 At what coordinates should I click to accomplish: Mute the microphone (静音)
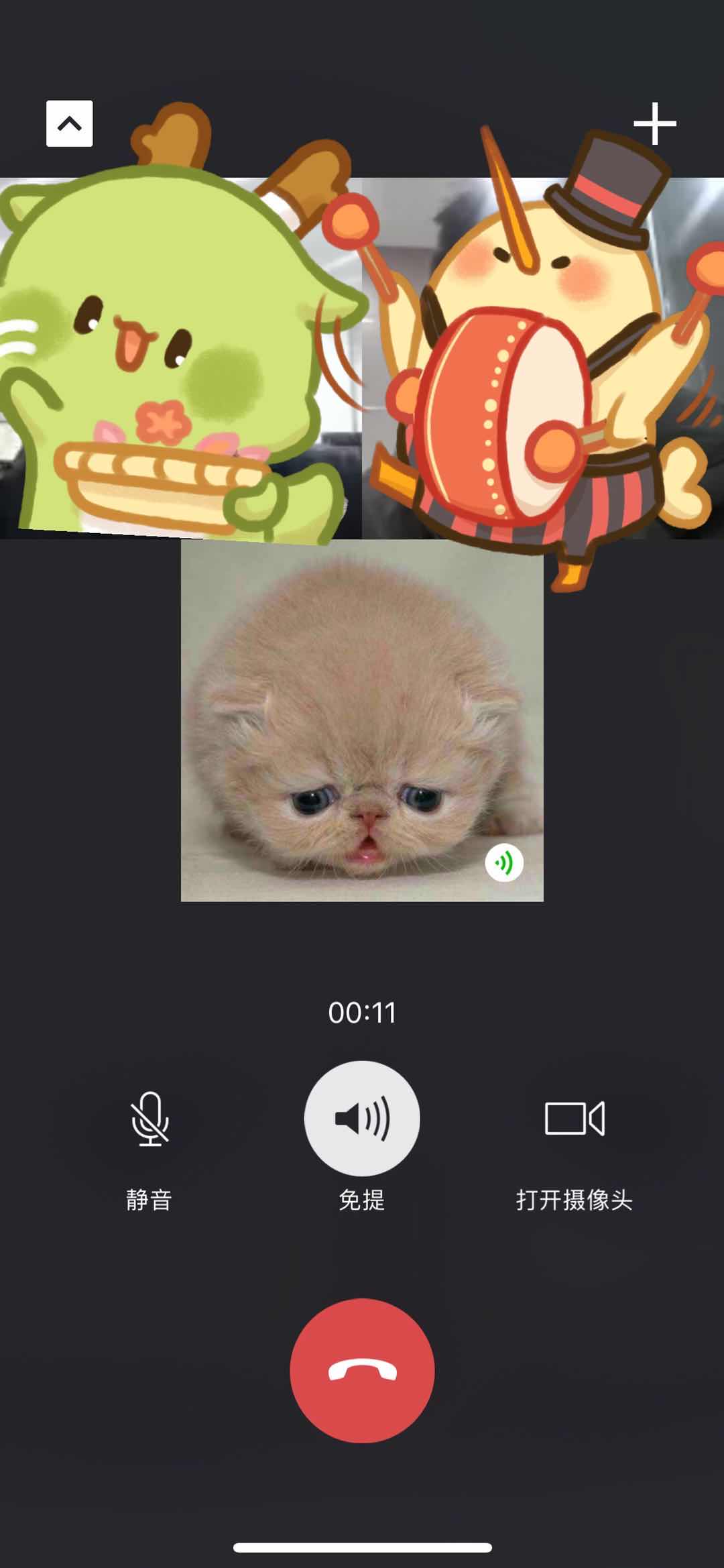click(149, 1119)
